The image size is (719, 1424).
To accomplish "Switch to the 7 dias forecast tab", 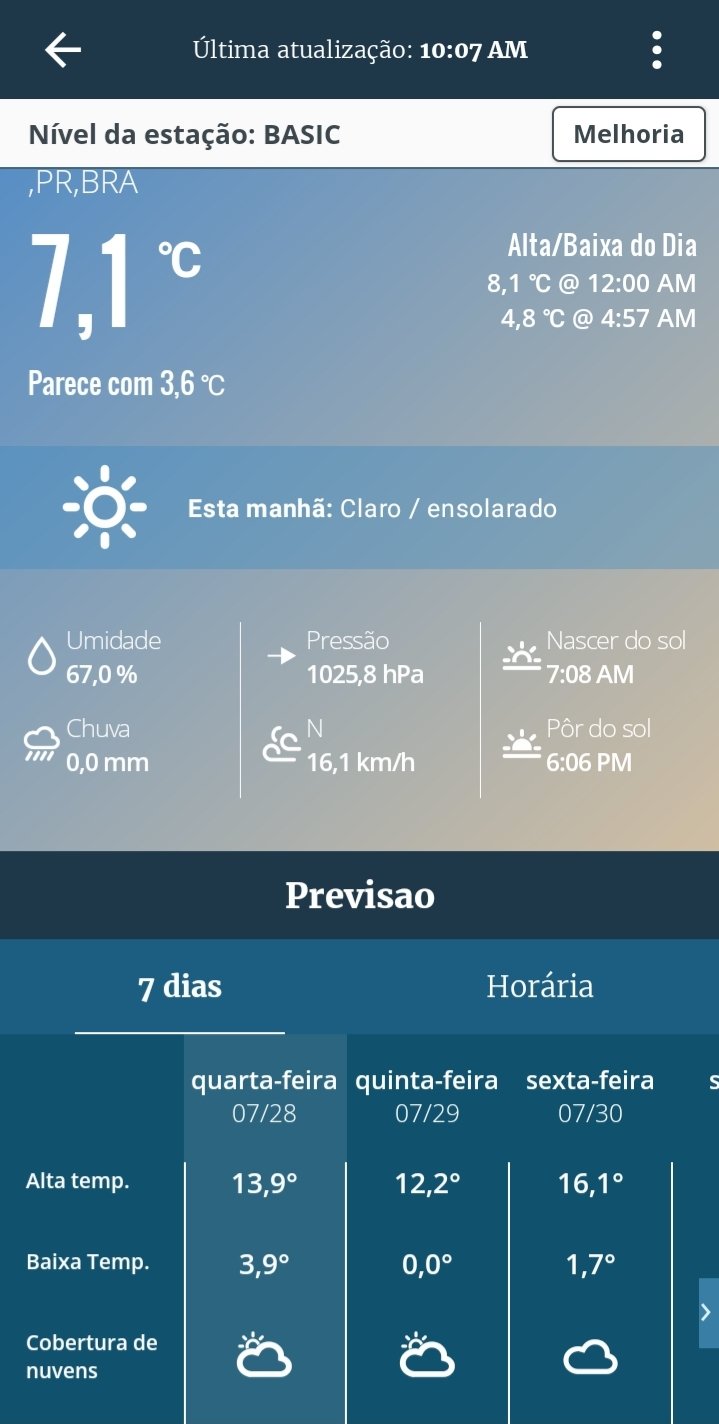I will pyautogui.click(x=180, y=987).
